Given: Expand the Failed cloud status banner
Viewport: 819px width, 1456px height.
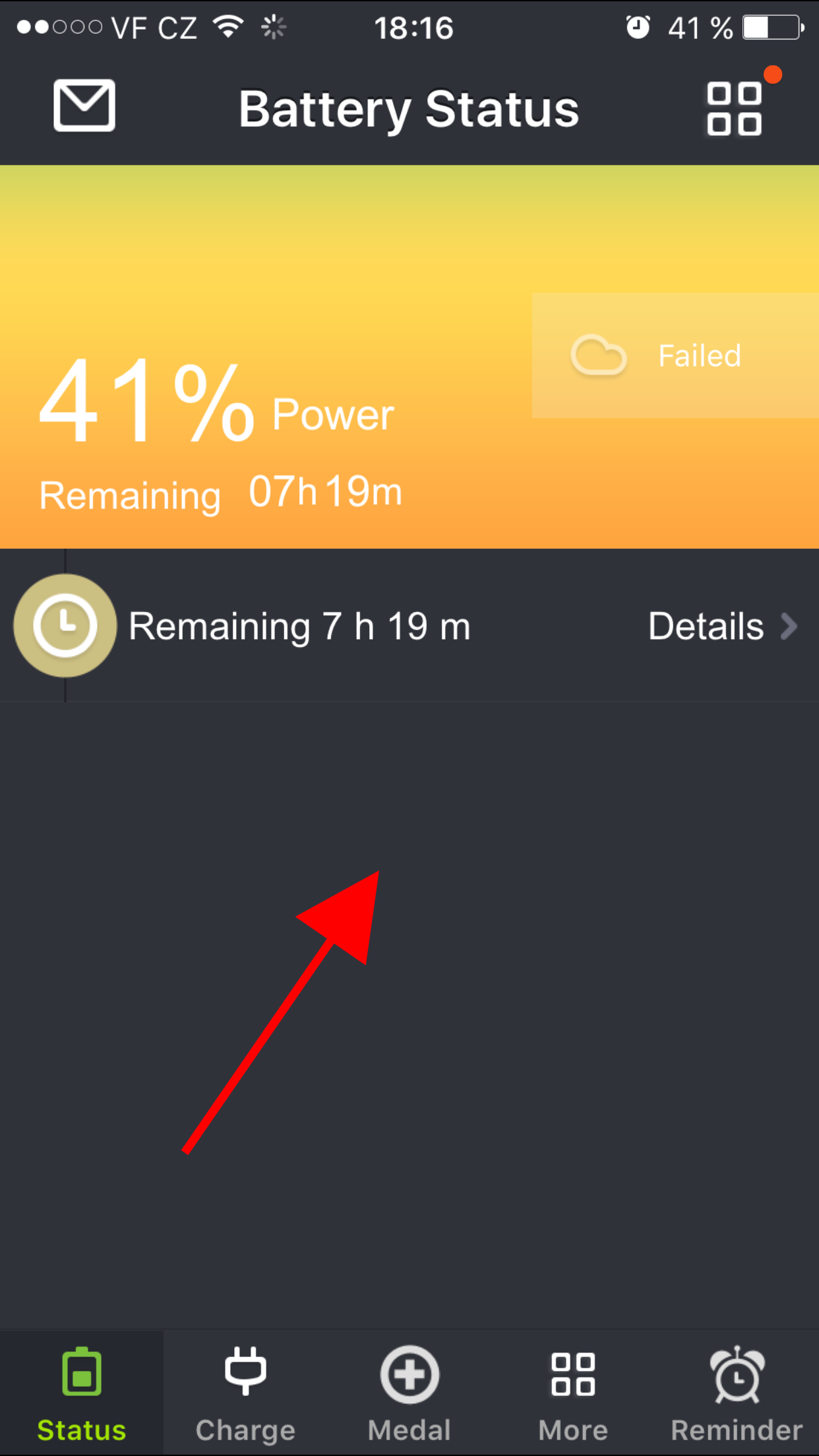Looking at the screenshot, I should tap(675, 355).
